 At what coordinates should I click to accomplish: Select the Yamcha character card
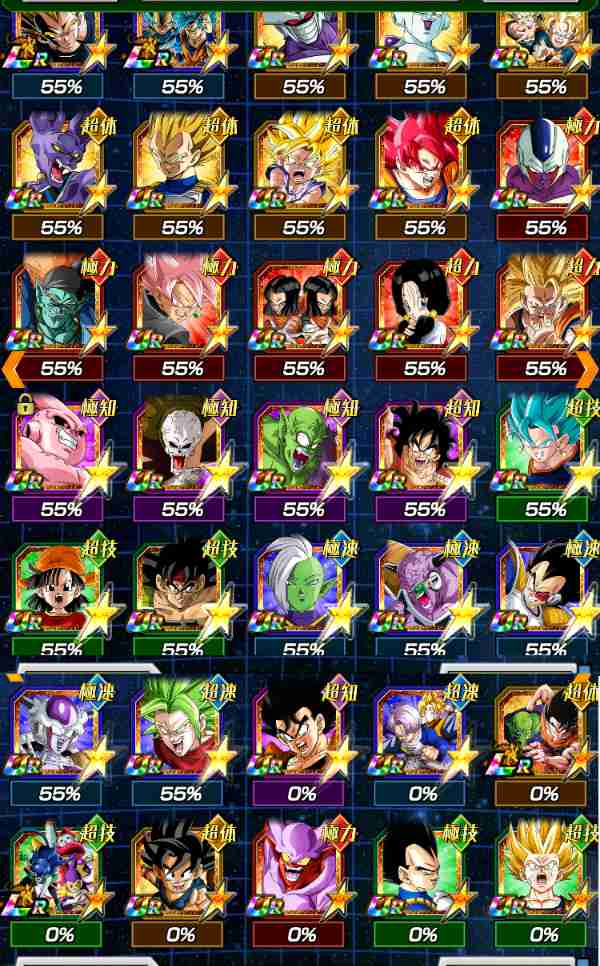coord(423,445)
